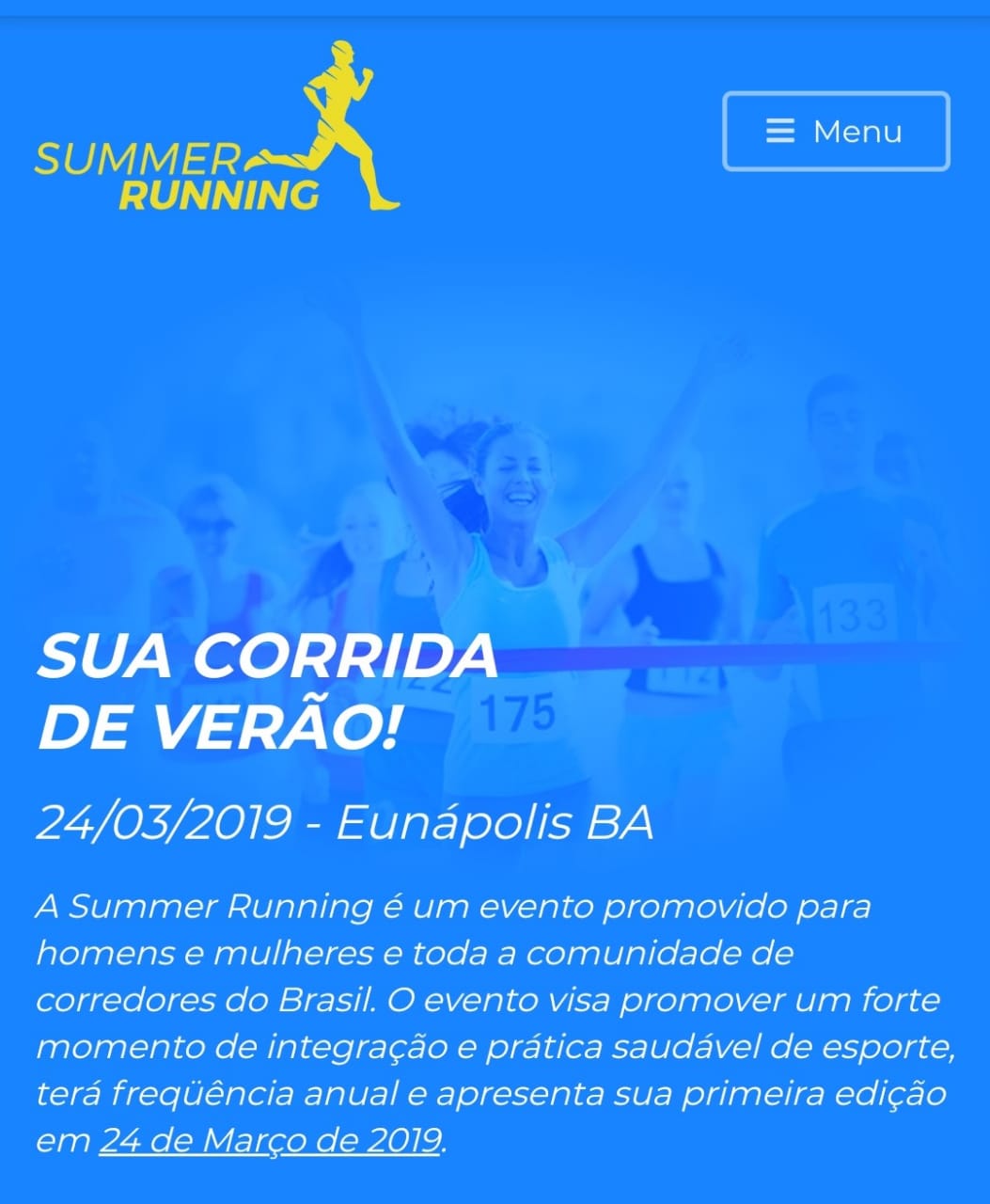Viewport: 990px width, 1204px height.
Task: Tap the Summer Running logo link
Action: tap(217, 129)
